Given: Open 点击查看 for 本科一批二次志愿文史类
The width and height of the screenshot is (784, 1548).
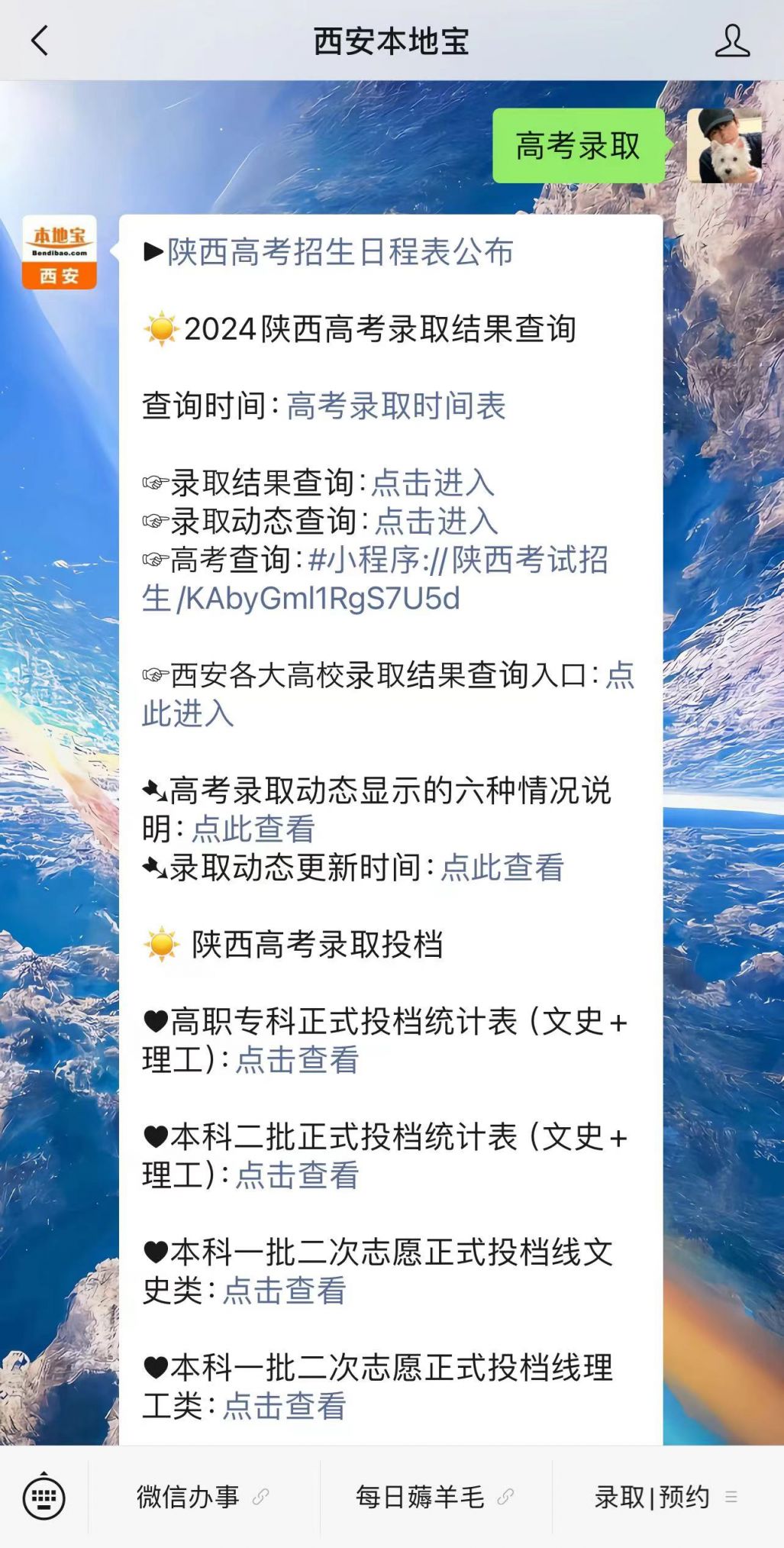Looking at the screenshot, I should [284, 1290].
